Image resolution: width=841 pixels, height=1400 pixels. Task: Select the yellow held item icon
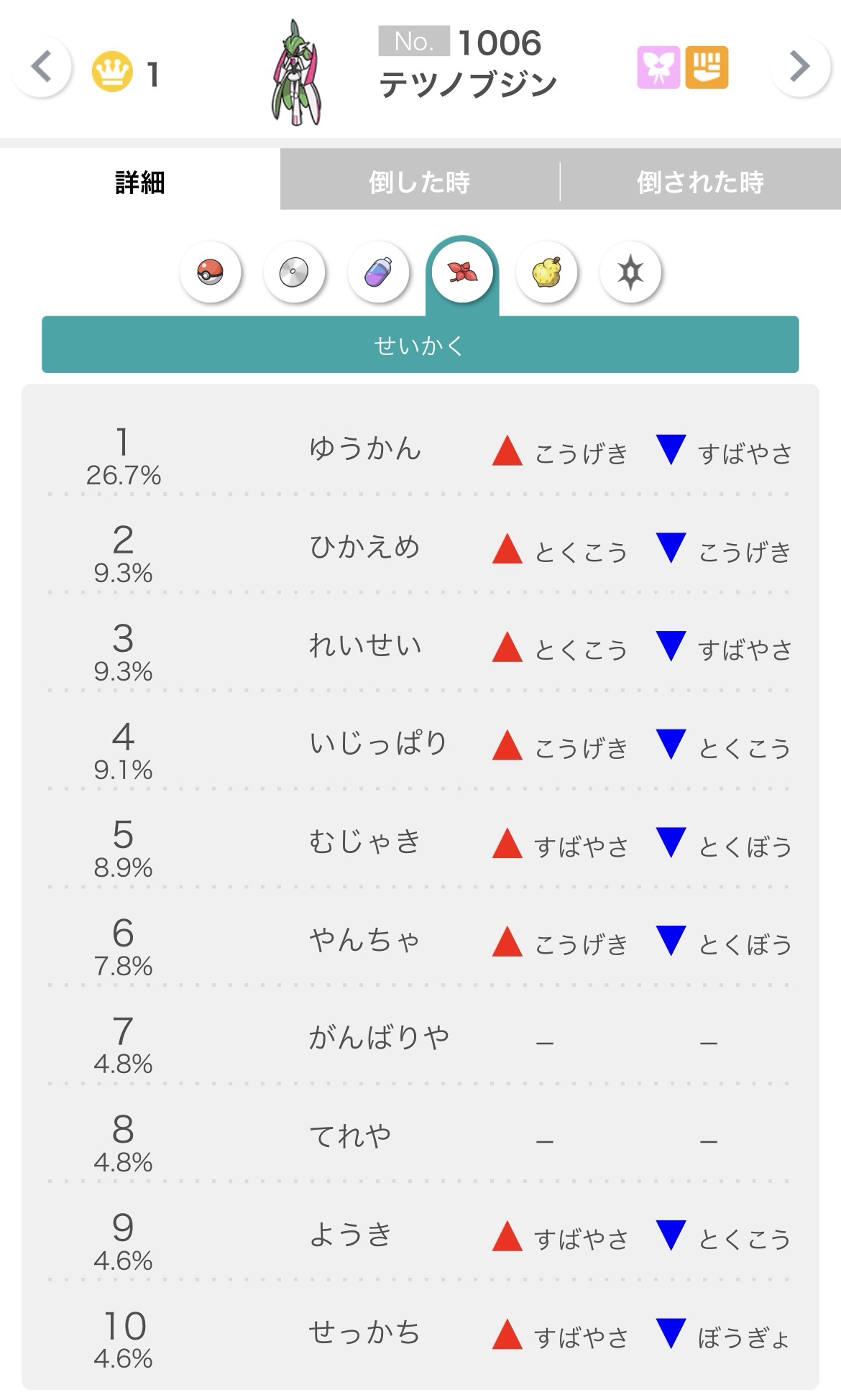[x=546, y=273]
